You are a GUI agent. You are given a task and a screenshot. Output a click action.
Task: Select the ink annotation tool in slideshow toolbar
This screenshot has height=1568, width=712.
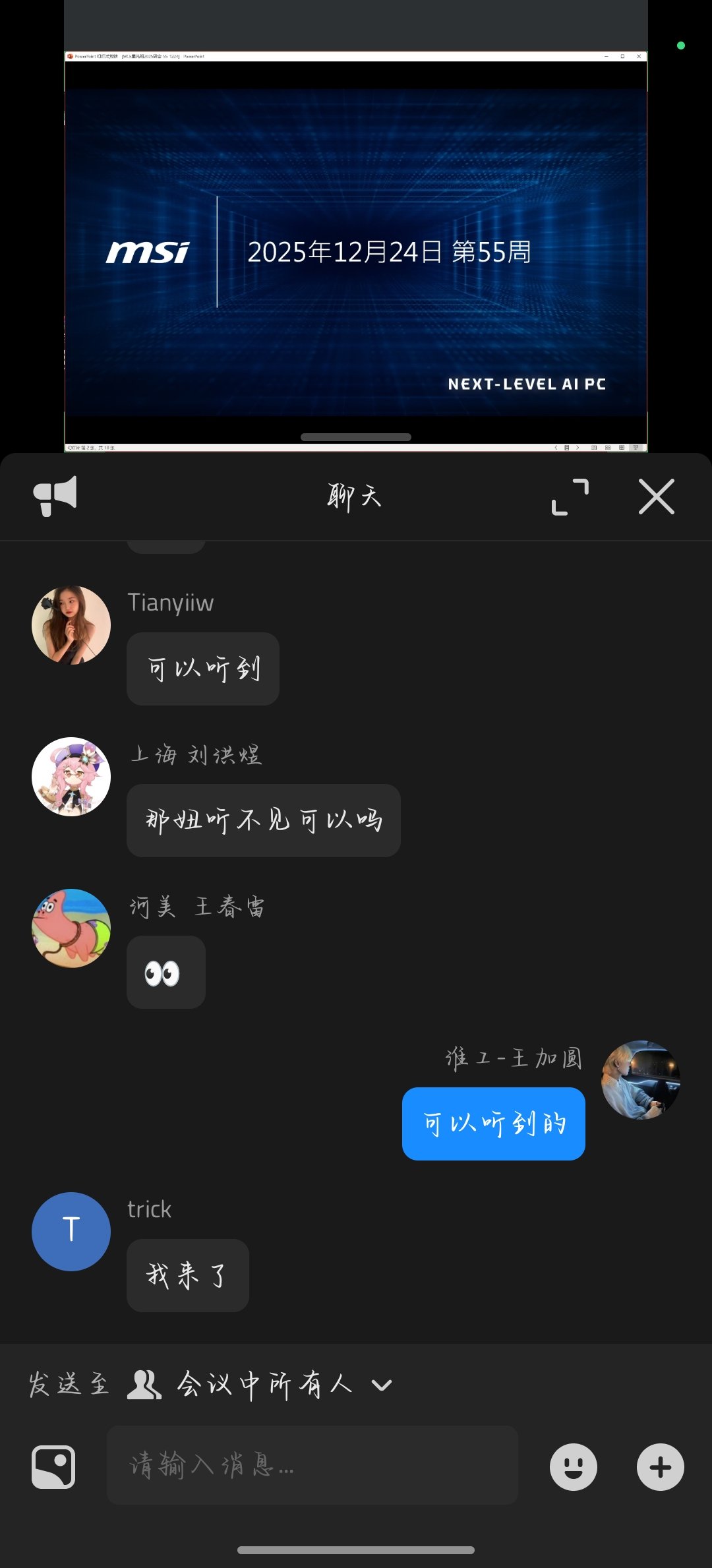click(594, 447)
